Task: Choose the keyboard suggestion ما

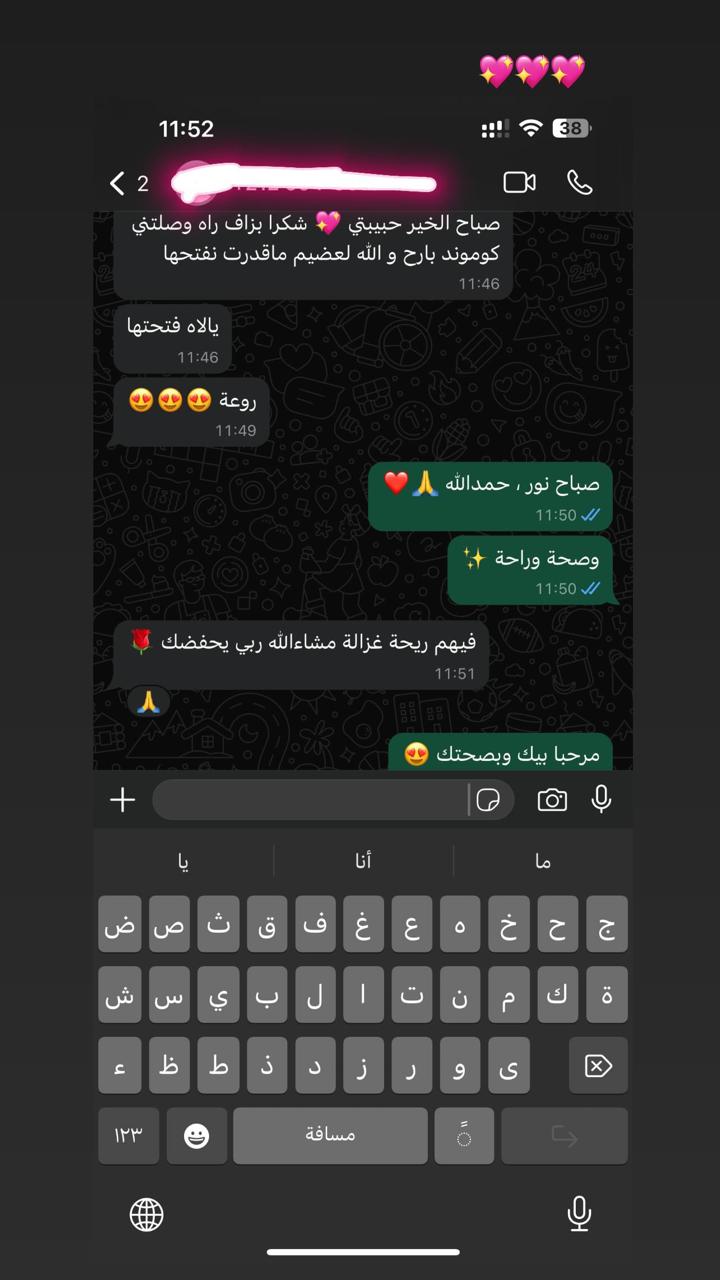Action: (543, 861)
